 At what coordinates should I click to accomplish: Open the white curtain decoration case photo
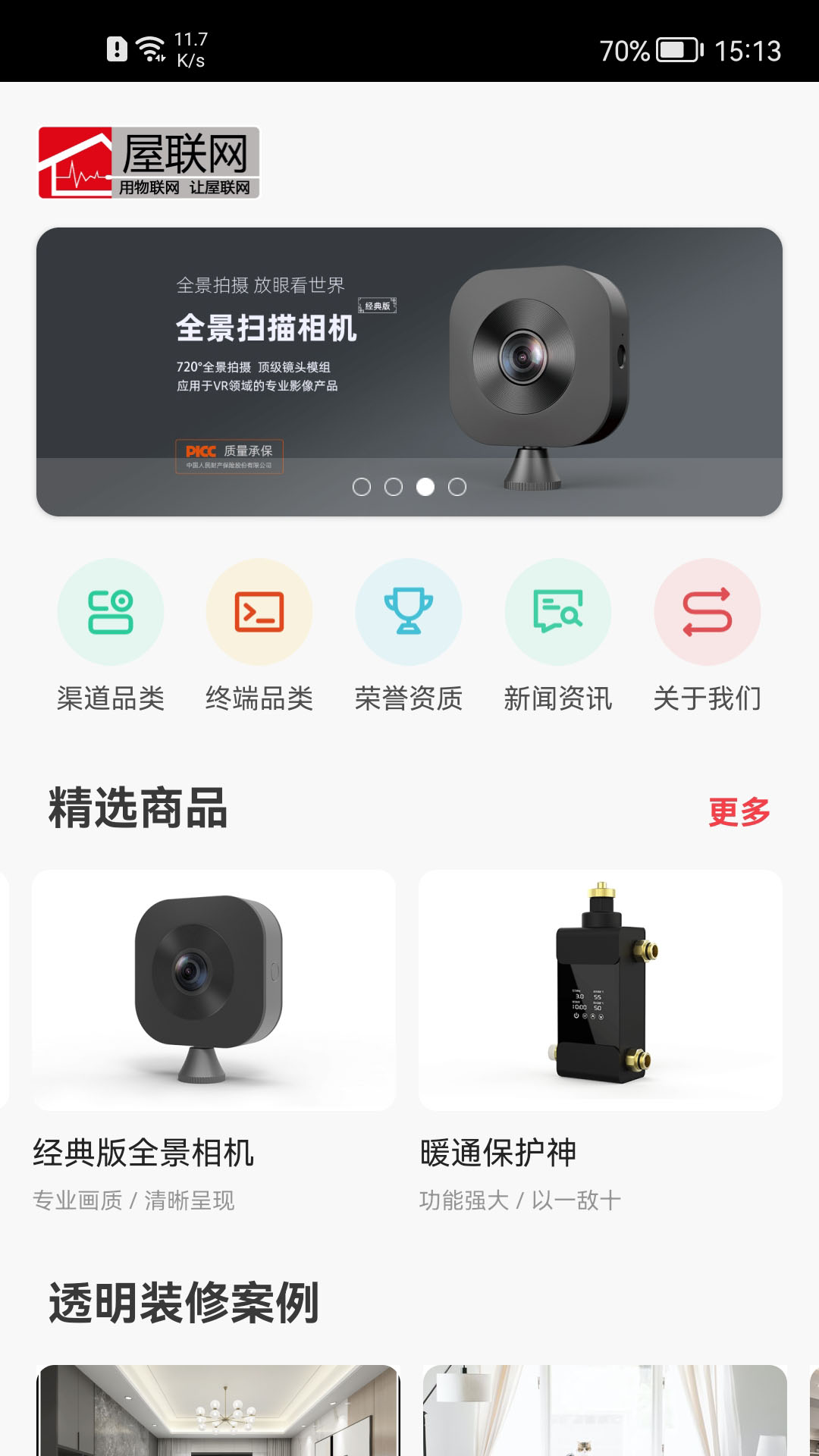pos(605,1410)
